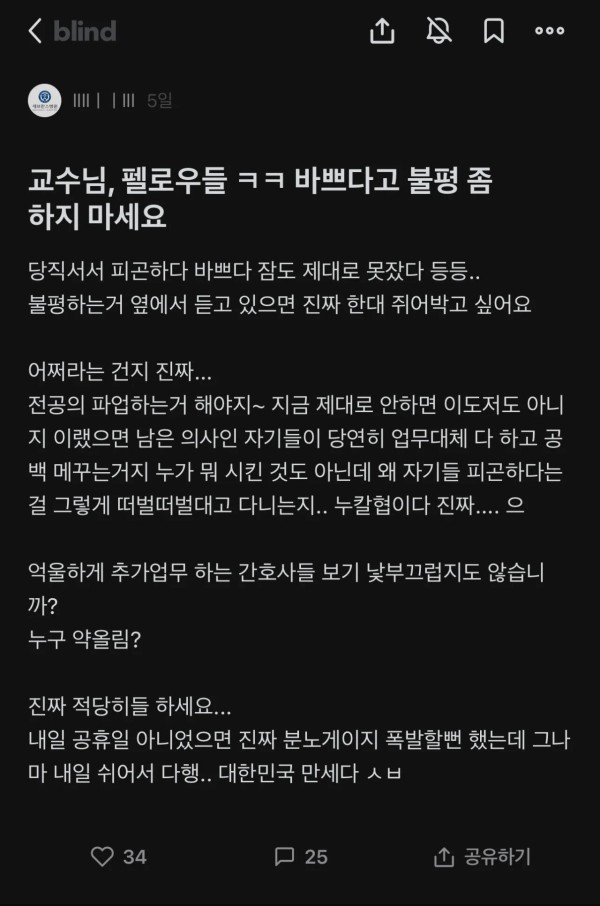600x906 pixels.
Task: Toggle the muted notifications bell
Action: pos(438,31)
